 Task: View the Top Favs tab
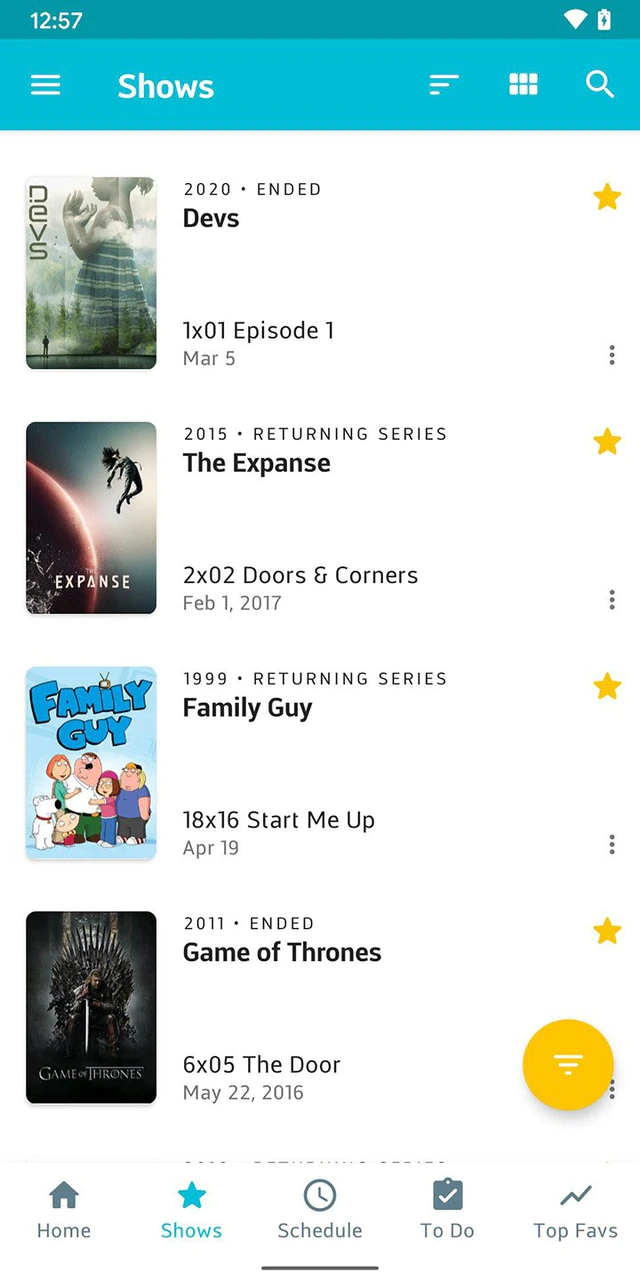pyautogui.click(x=575, y=1210)
